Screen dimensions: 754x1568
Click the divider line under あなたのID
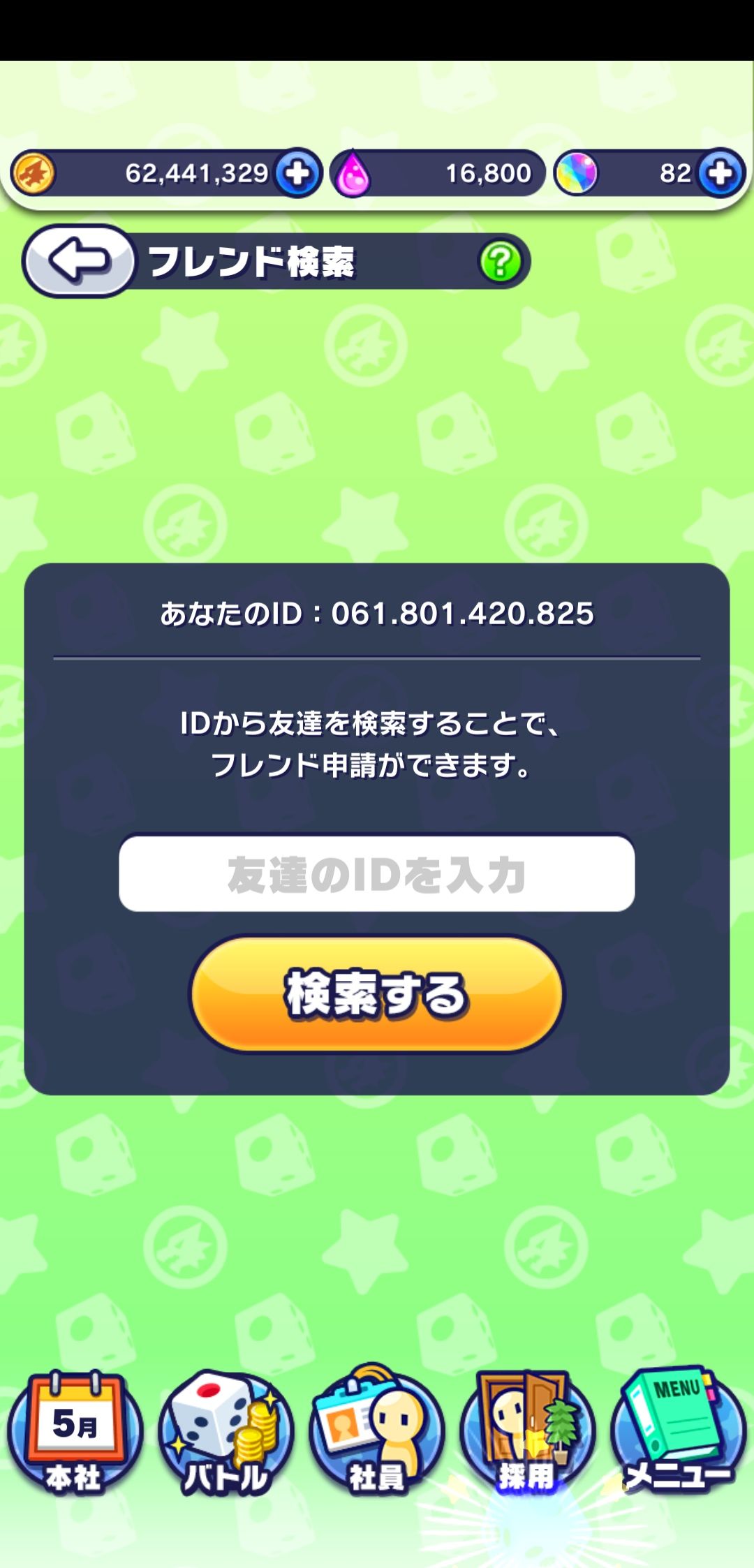coord(377,656)
